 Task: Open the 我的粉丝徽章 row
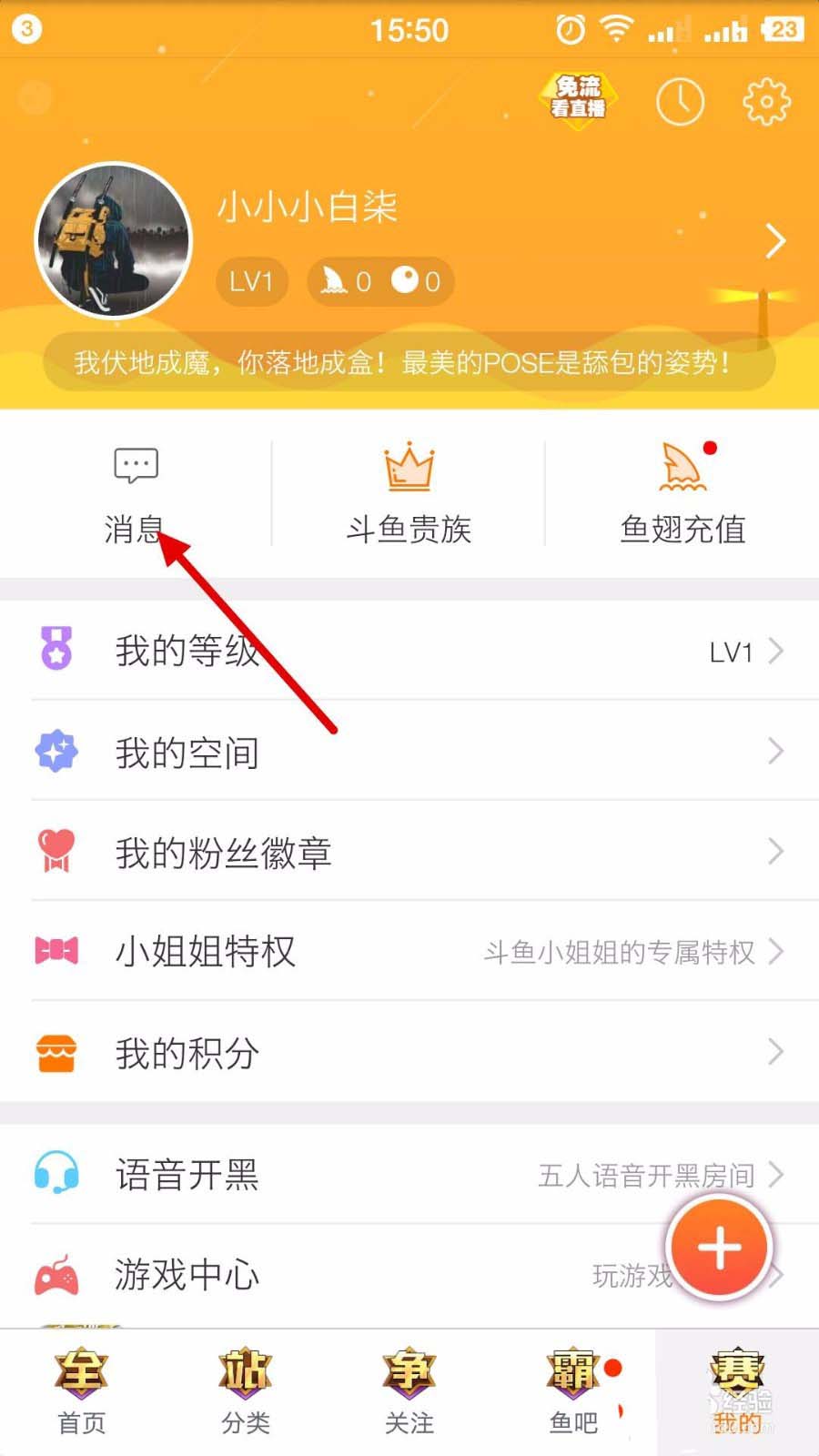(409, 852)
